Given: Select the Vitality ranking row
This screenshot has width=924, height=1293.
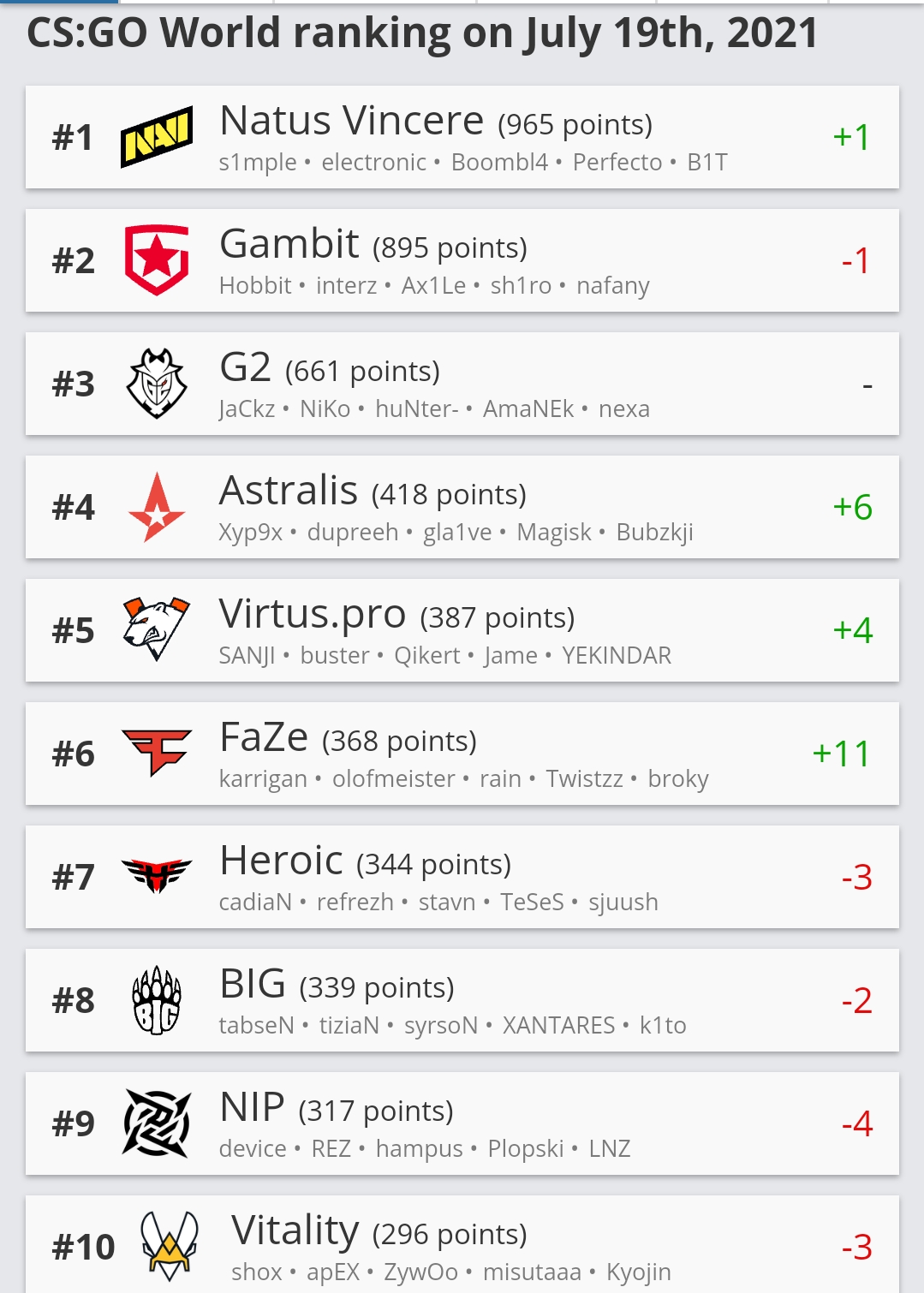Looking at the screenshot, I should pos(462,1245).
